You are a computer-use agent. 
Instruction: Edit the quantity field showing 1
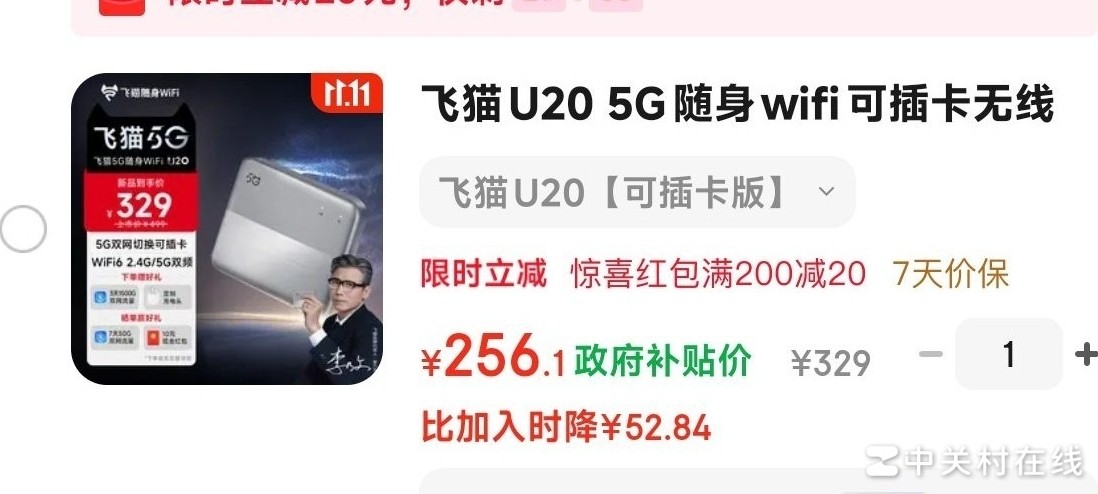coord(1008,354)
